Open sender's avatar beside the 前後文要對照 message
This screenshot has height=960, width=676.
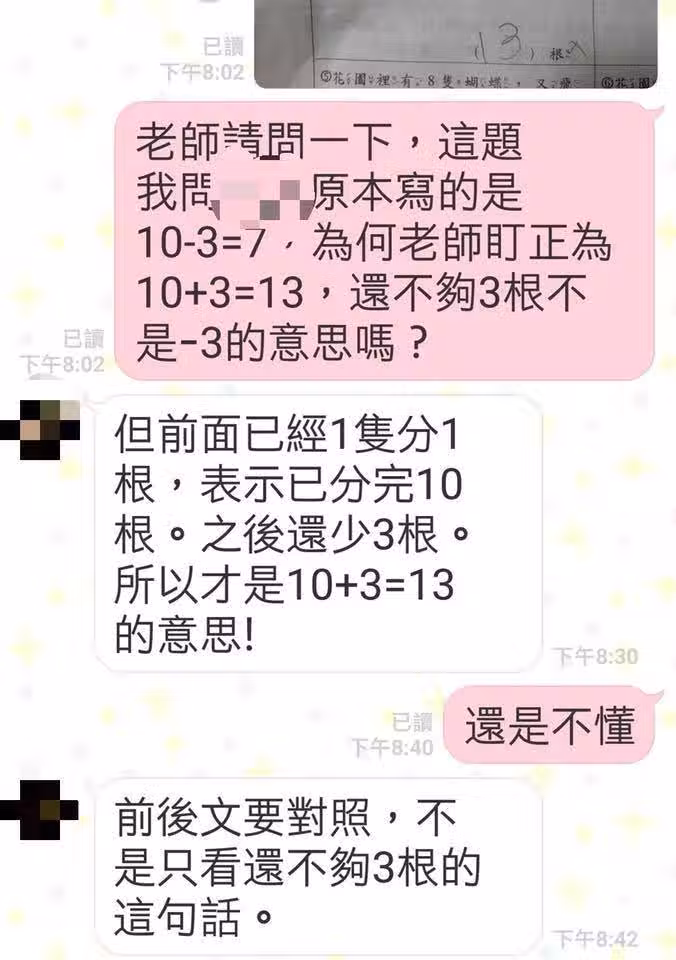(x=40, y=806)
